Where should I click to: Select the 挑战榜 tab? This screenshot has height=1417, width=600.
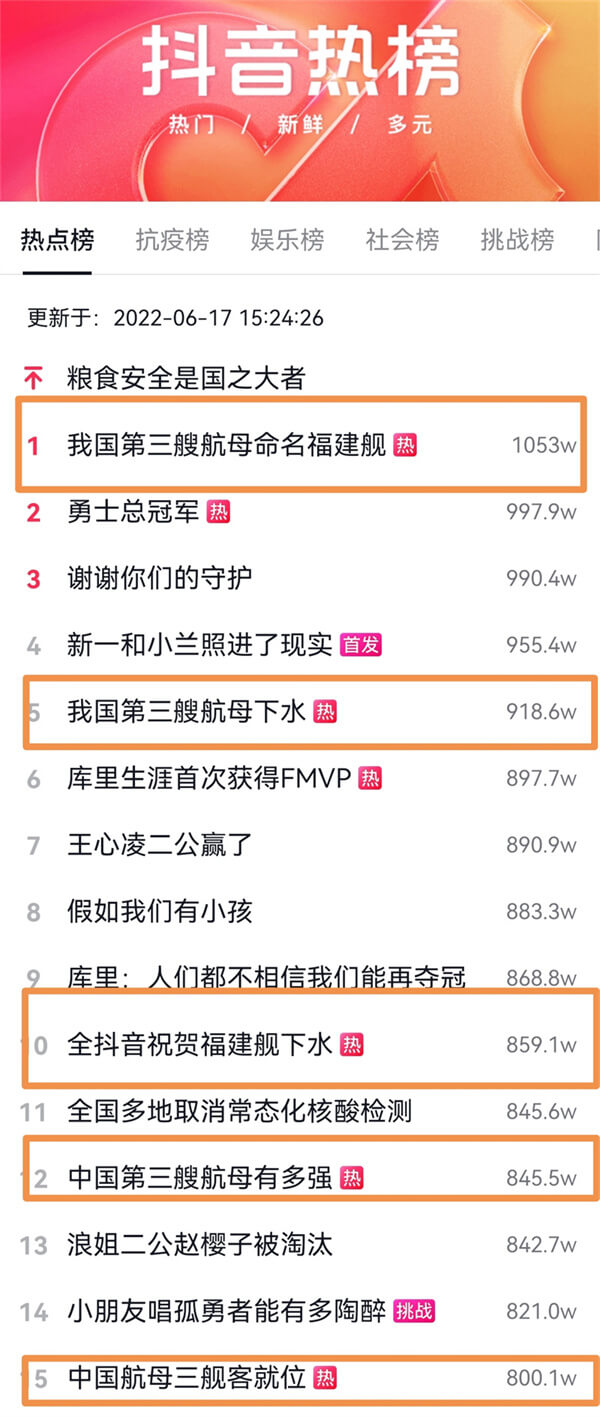coord(517,240)
